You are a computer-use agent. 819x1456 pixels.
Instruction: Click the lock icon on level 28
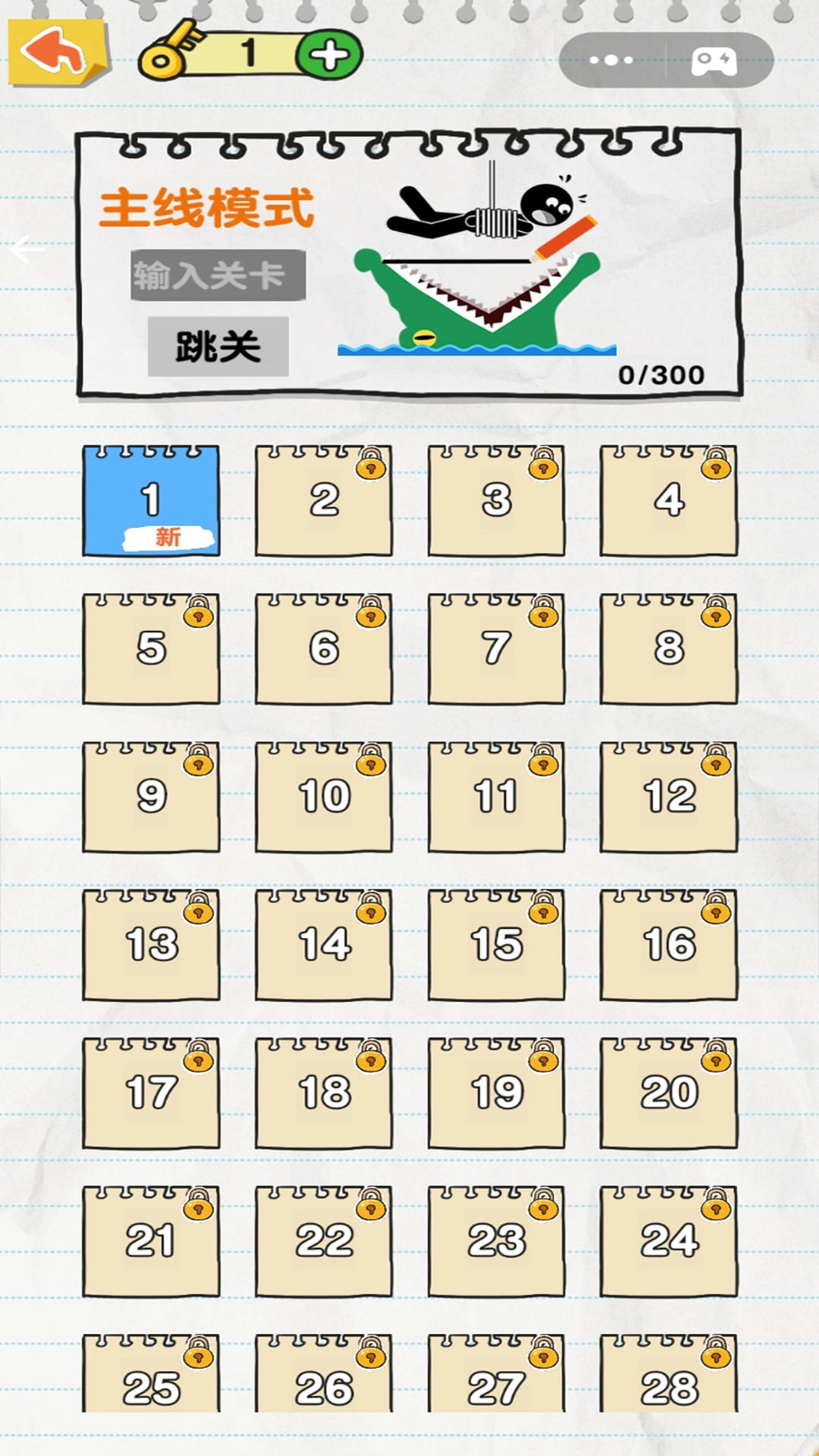coord(714,1357)
